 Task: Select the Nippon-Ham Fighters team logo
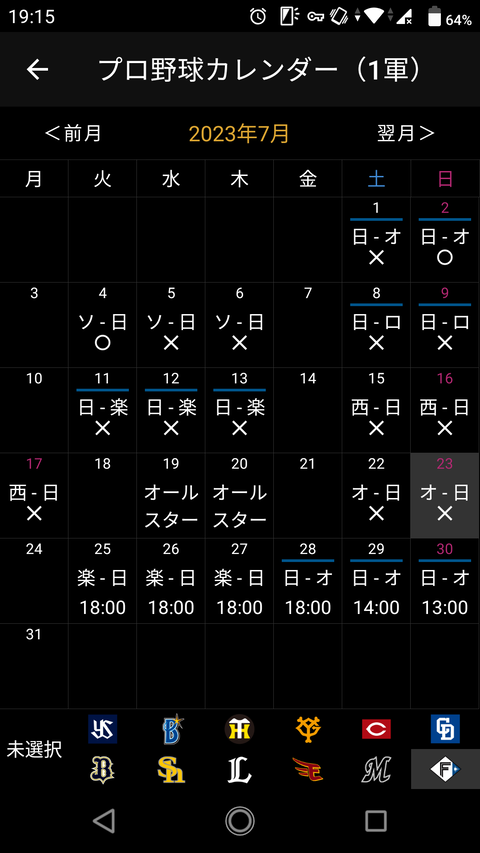[x=445, y=769]
